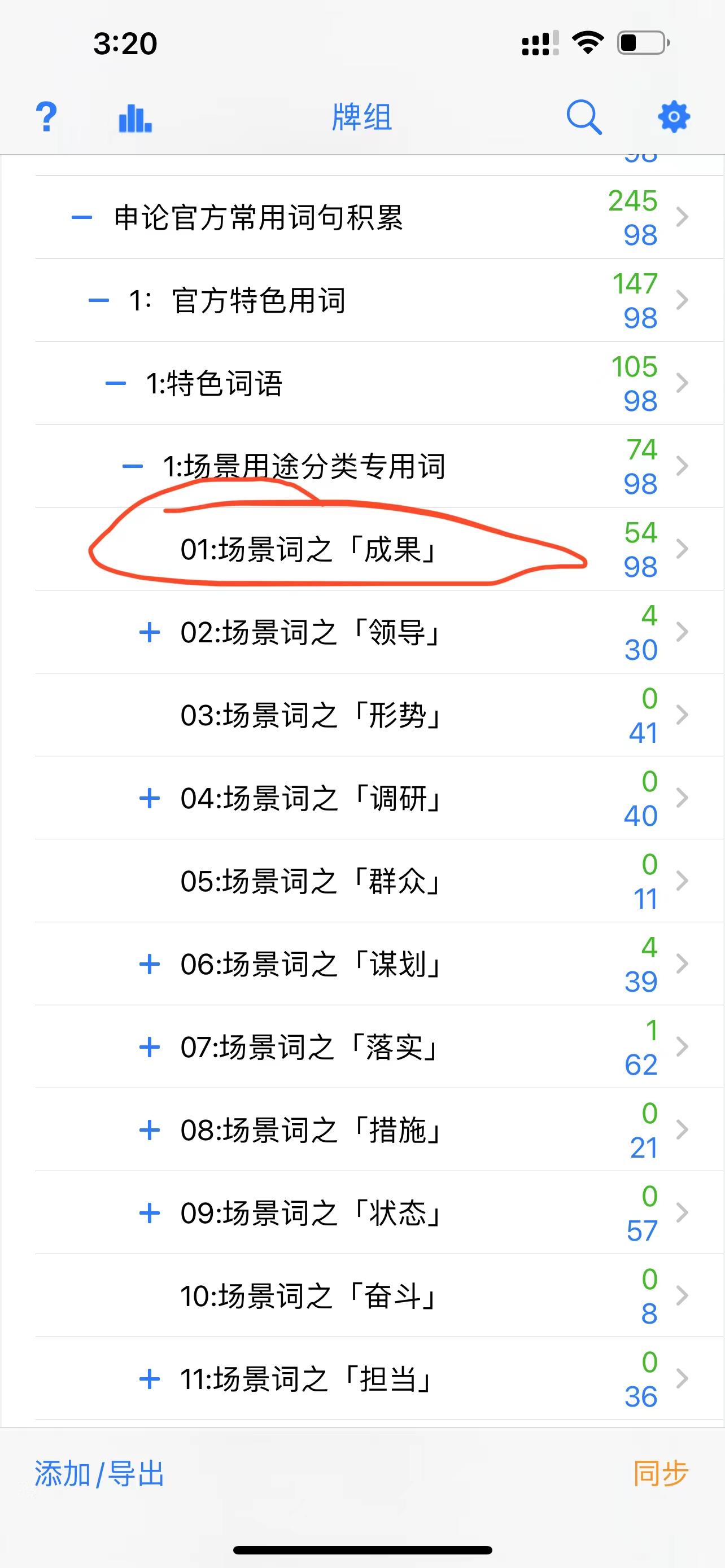The image size is (725, 1568).
Task: Open the help question mark
Action: [x=46, y=116]
